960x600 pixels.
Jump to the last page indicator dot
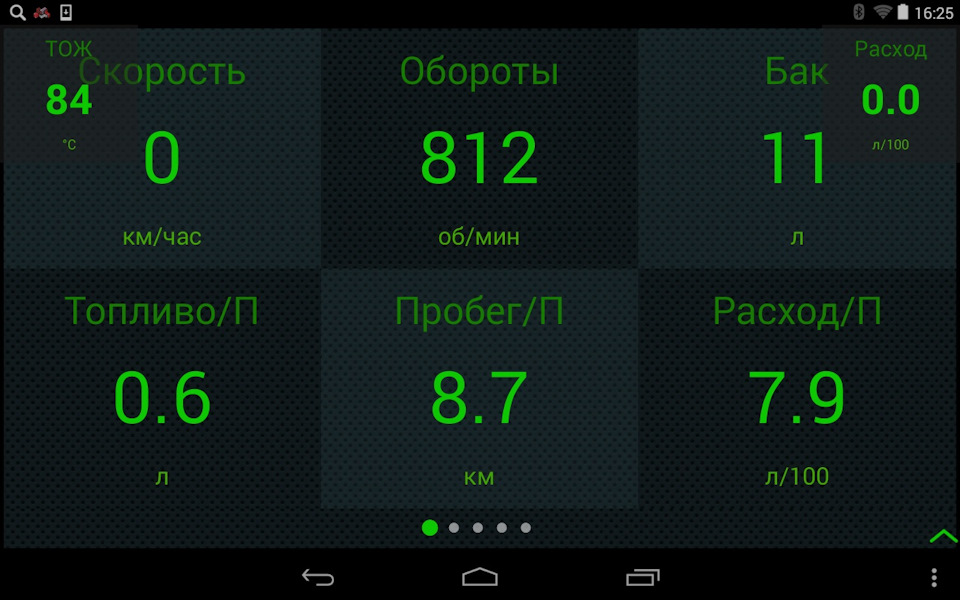coord(526,528)
